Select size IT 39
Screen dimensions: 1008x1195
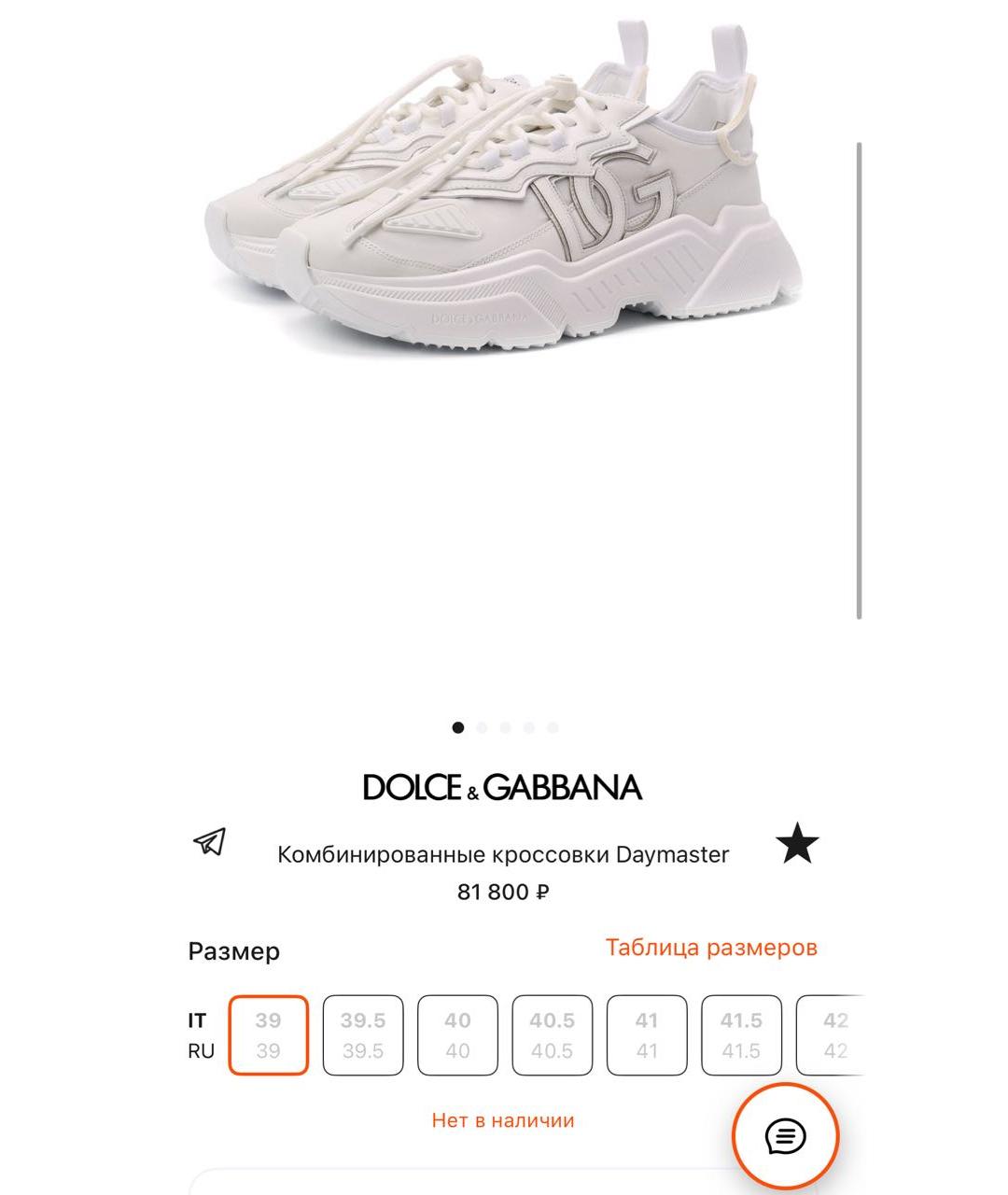[269, 1035]
